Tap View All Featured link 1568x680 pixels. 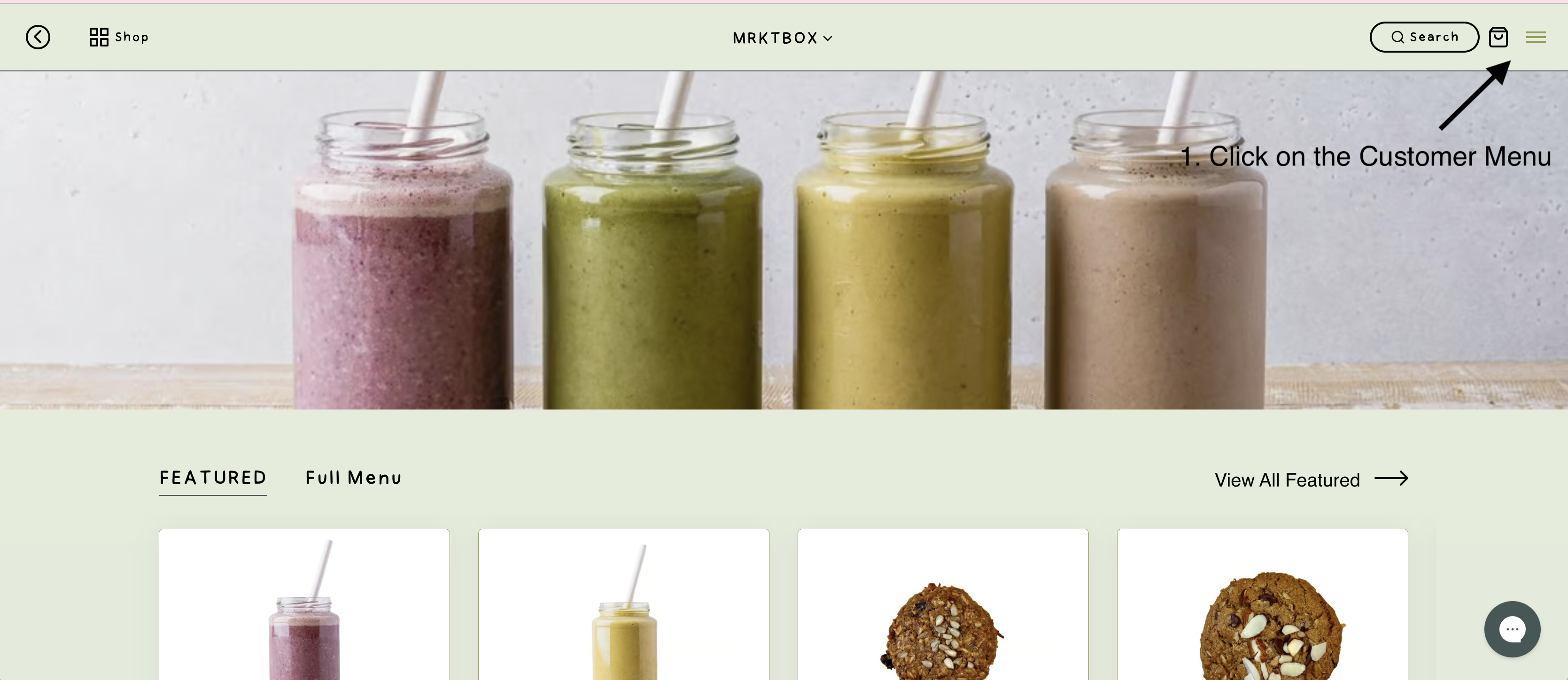click(1311, 480)
